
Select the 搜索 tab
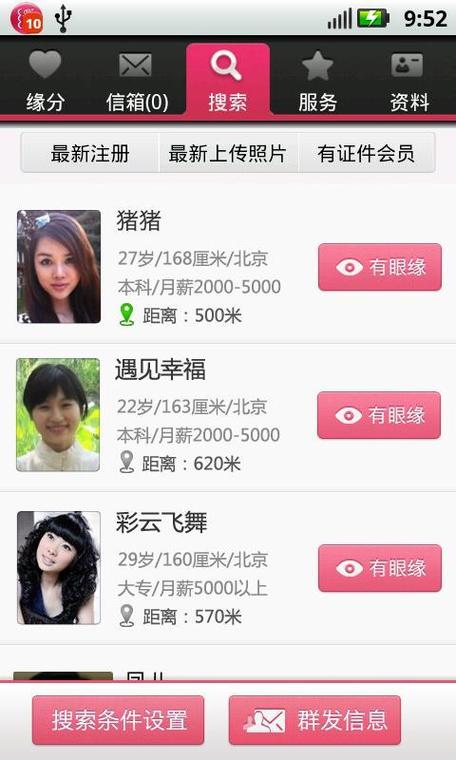click(x=228, y=79)
